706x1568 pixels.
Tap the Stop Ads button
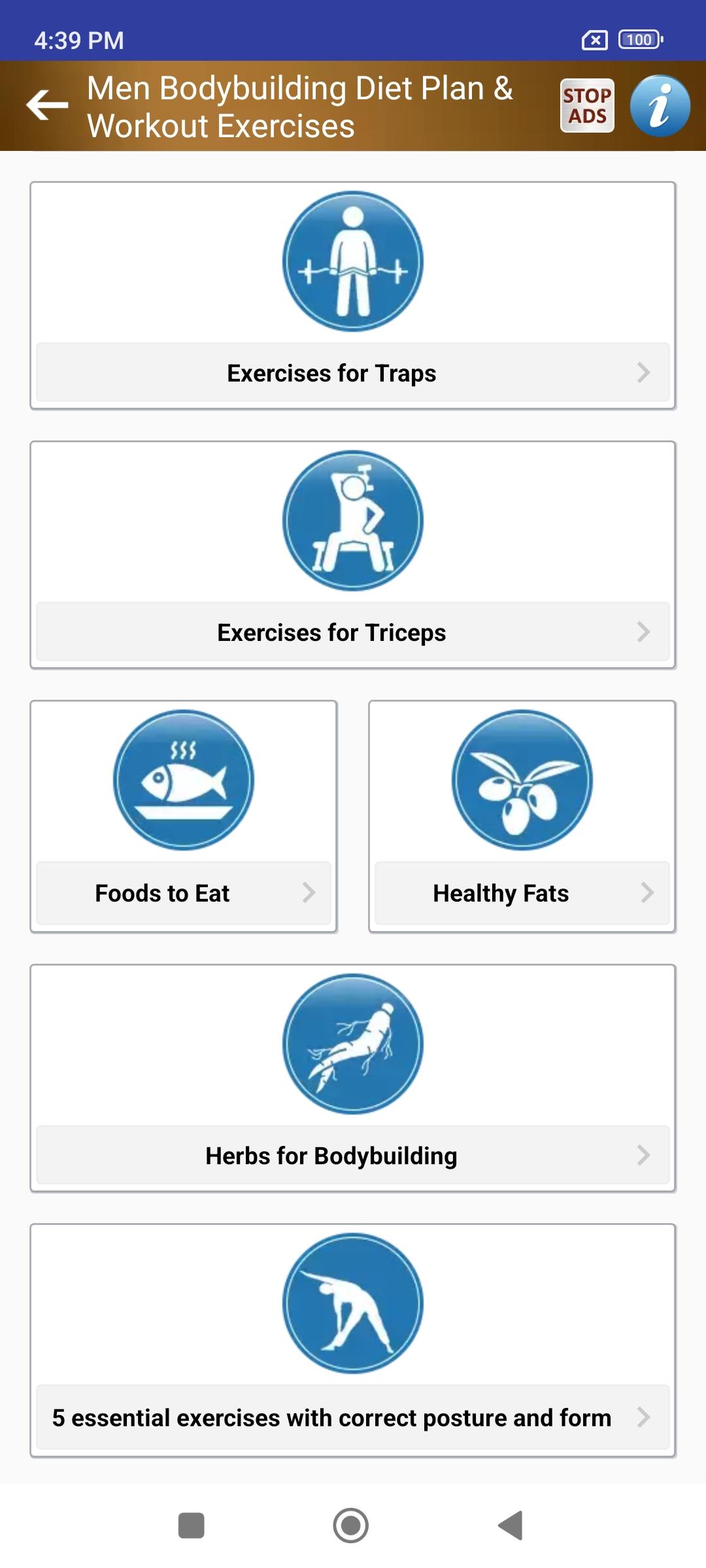coord(586,106)
